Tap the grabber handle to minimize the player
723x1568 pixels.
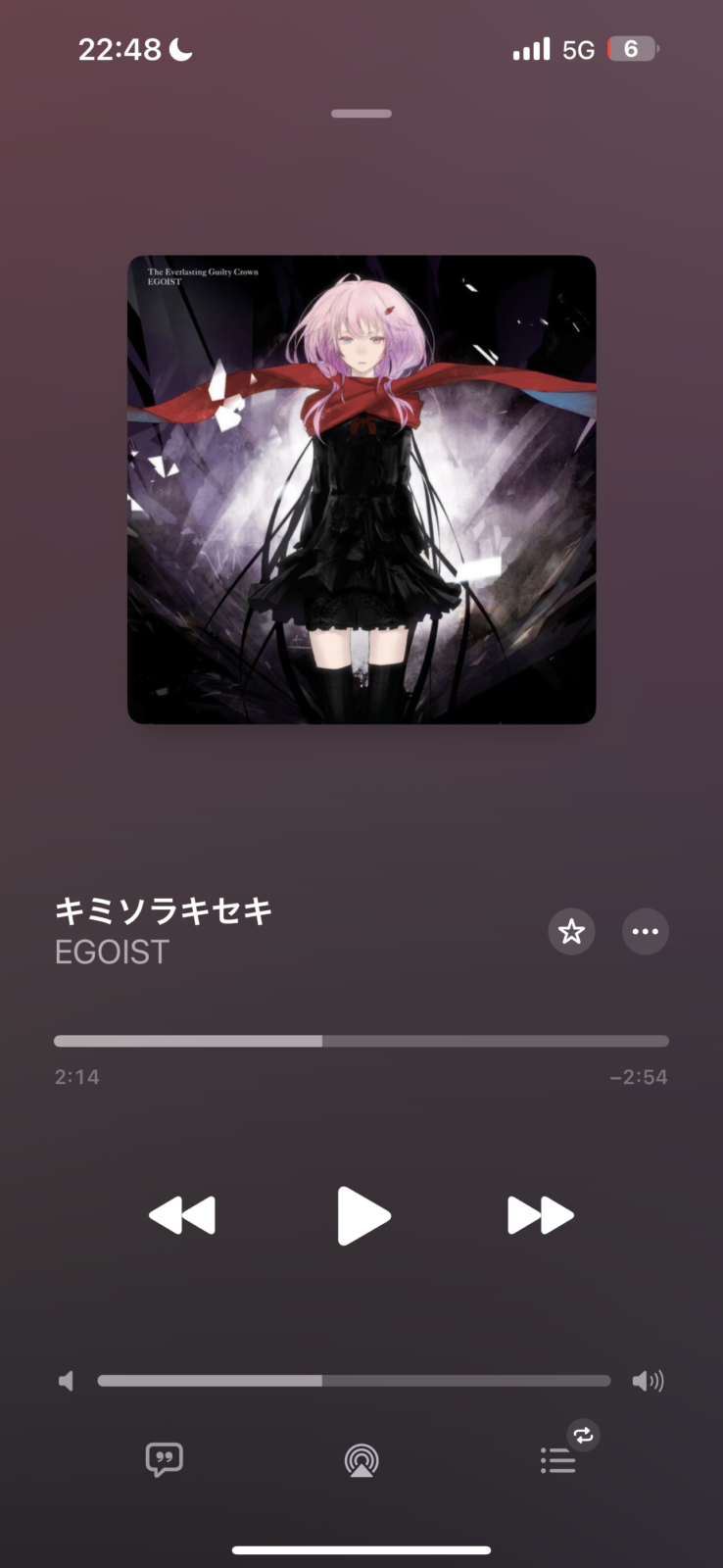[361, 114]
